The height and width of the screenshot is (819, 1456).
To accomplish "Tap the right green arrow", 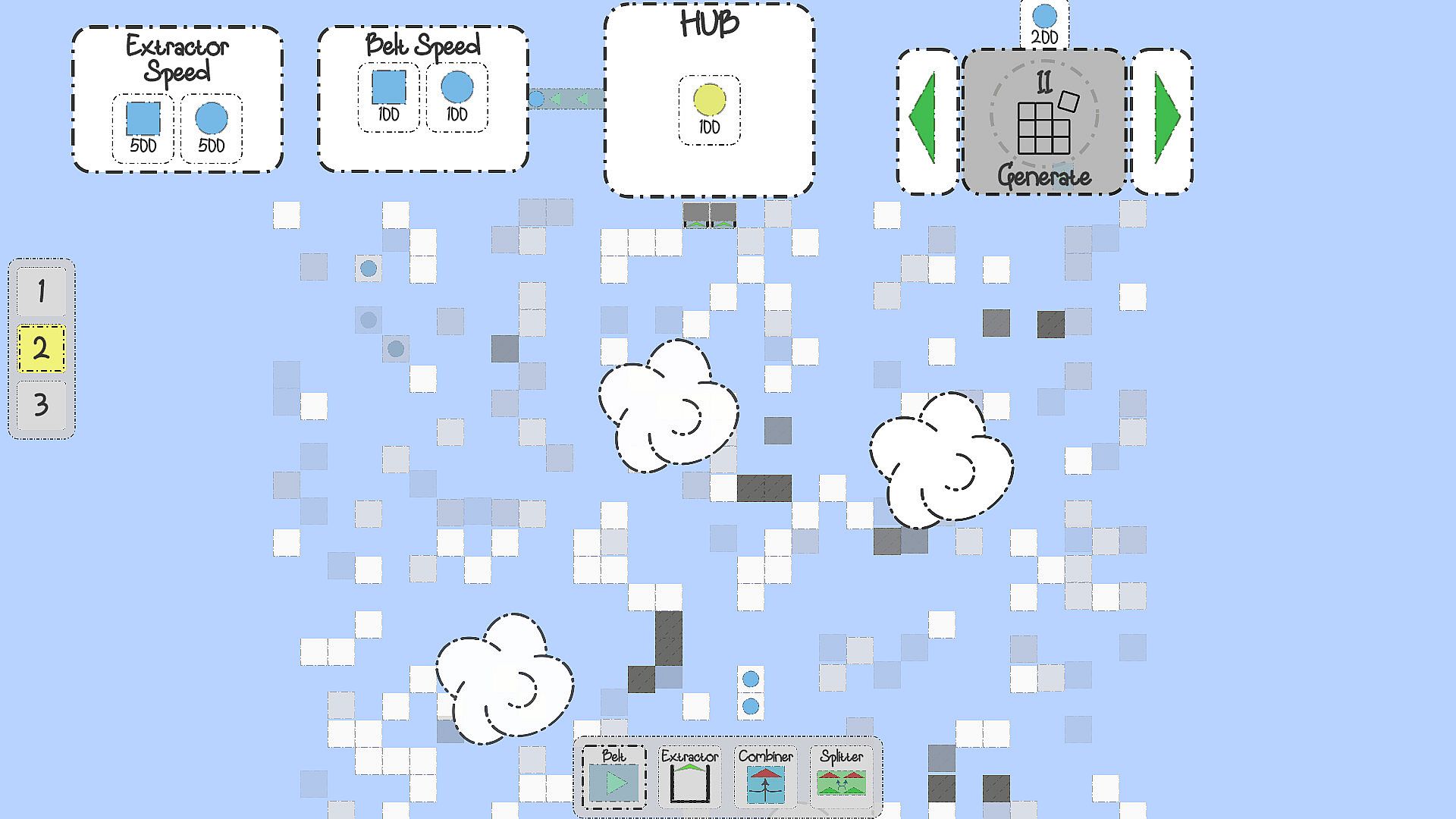I will click(x=1163, y=120).
